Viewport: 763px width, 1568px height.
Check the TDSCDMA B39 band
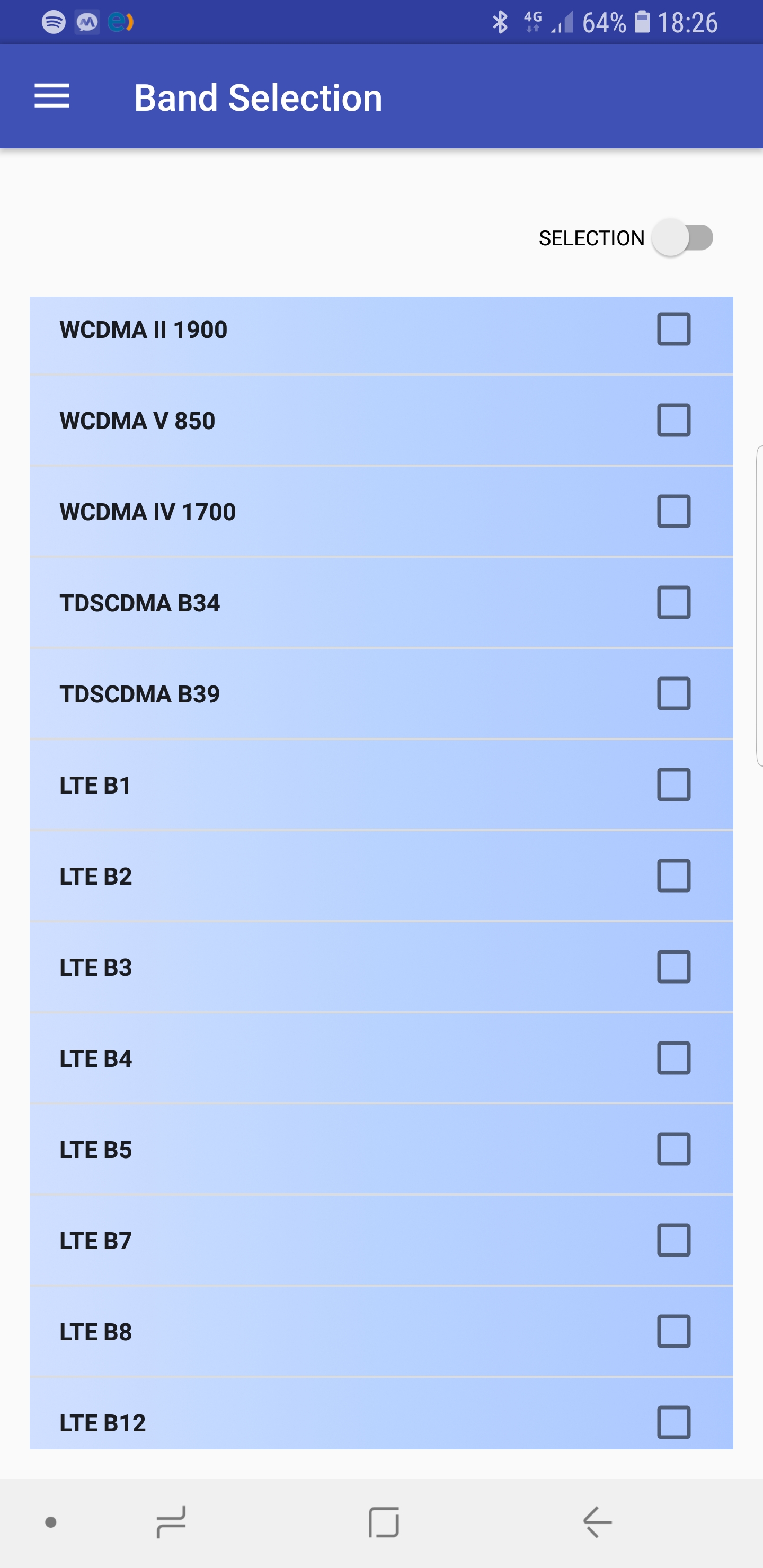point(673,694)
